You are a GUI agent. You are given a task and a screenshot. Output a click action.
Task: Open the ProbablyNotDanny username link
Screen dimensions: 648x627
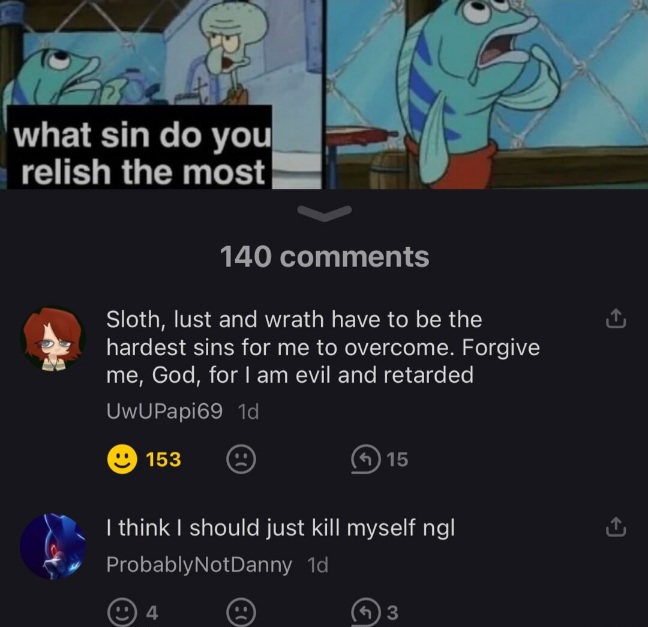[199, 565]
